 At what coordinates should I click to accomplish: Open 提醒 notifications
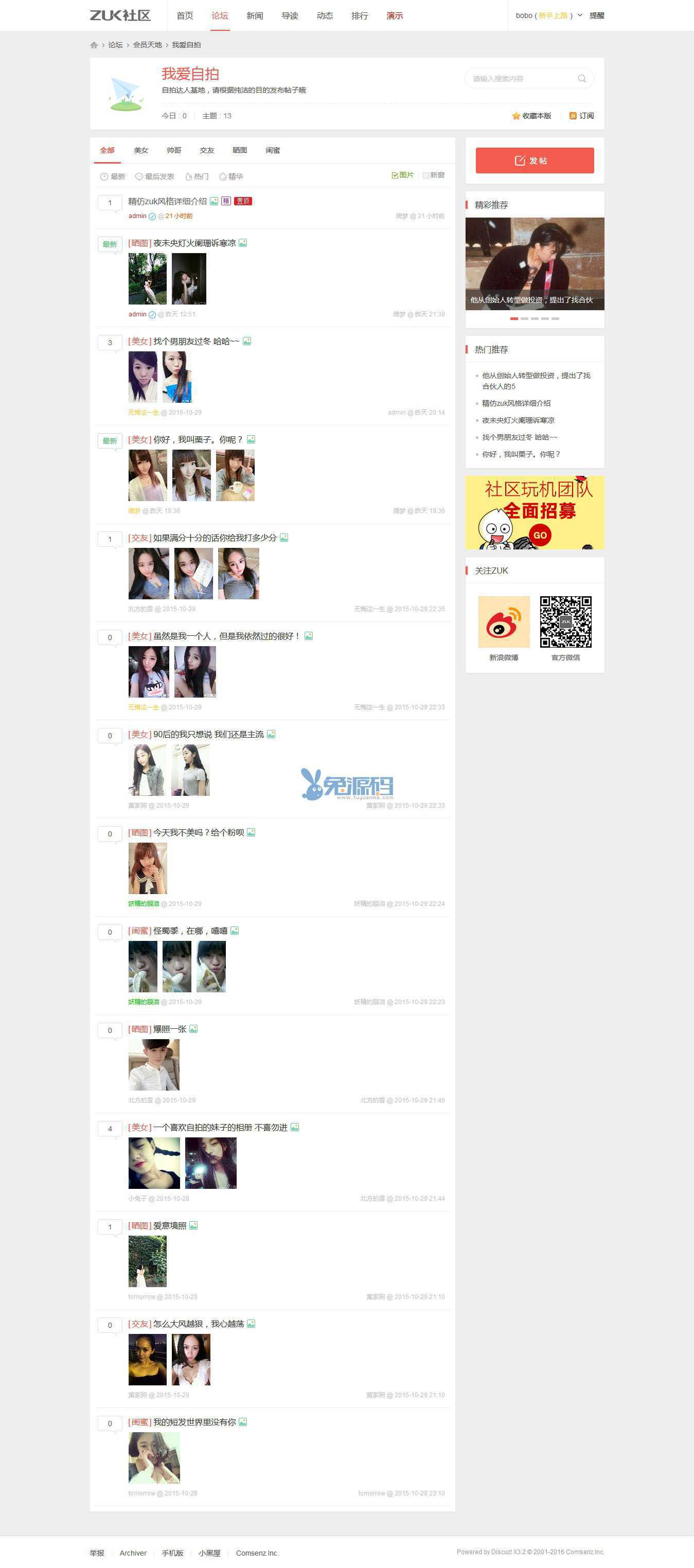pos(596,16)
